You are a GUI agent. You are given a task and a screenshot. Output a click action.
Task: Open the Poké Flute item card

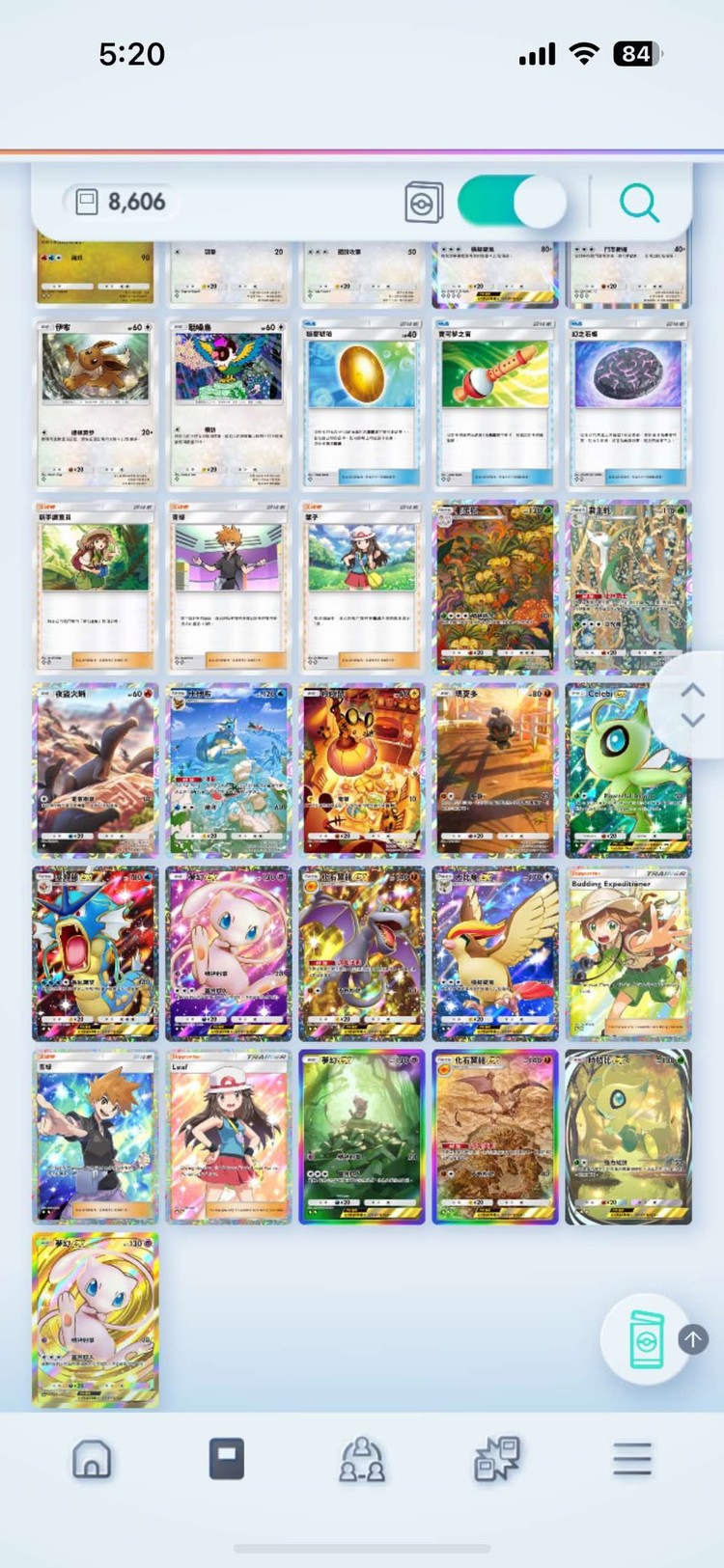[494, 403]
